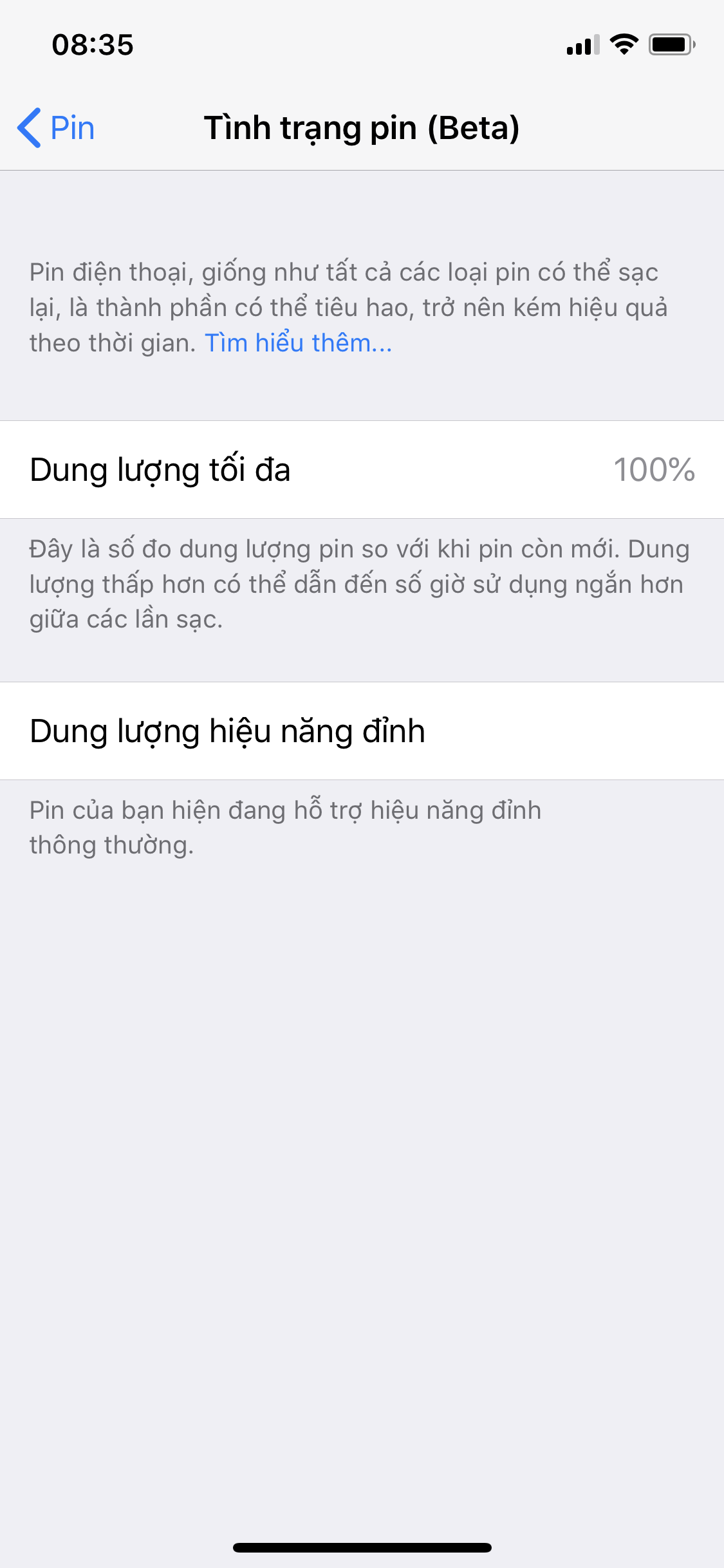Open the "Tìm hiểu thêm..." link
Image resolution: width=724 pixels, height=1568 pixels.
(298, 343)
